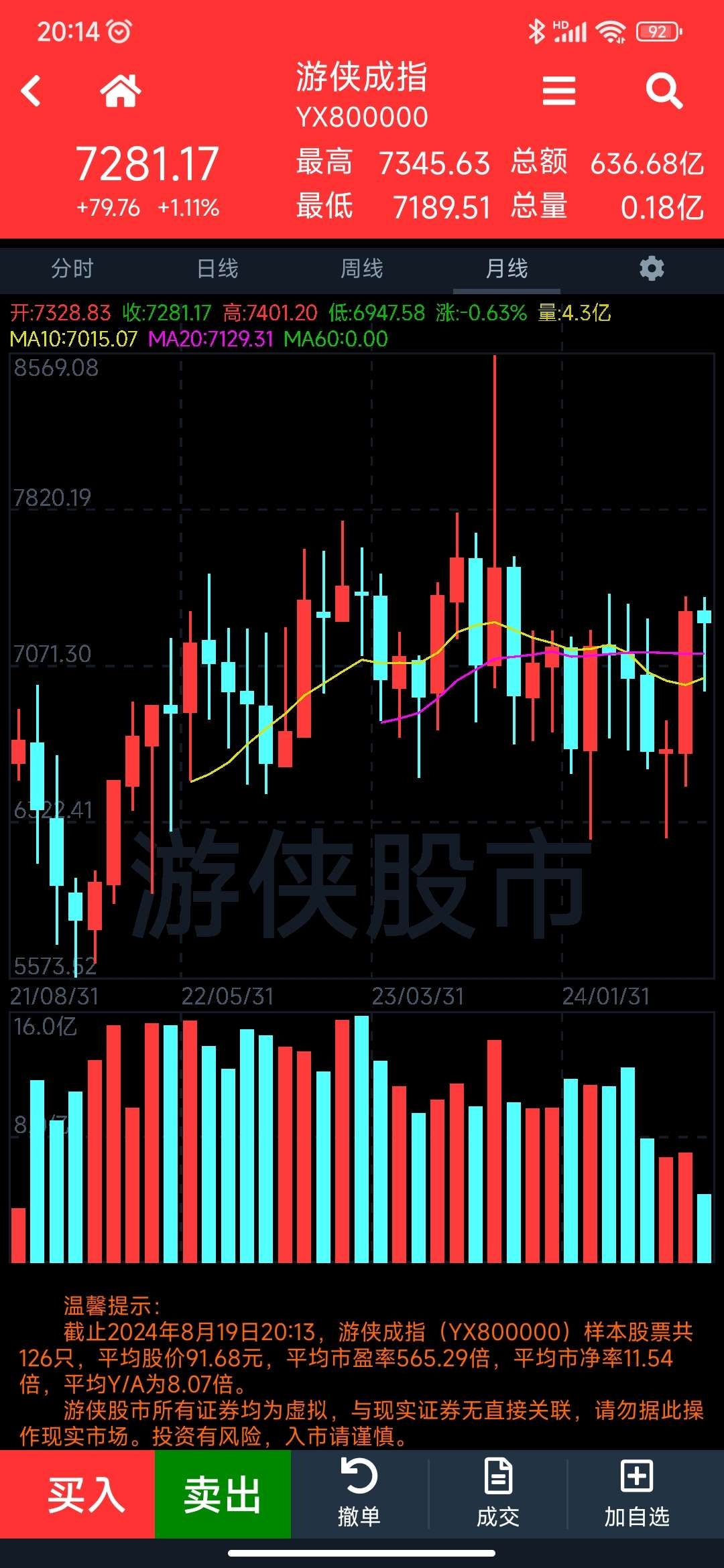The image size is (724, 1568).
Task: Switch to the 日线 tab
Action: pyautogui.click(x=217, y=269)
